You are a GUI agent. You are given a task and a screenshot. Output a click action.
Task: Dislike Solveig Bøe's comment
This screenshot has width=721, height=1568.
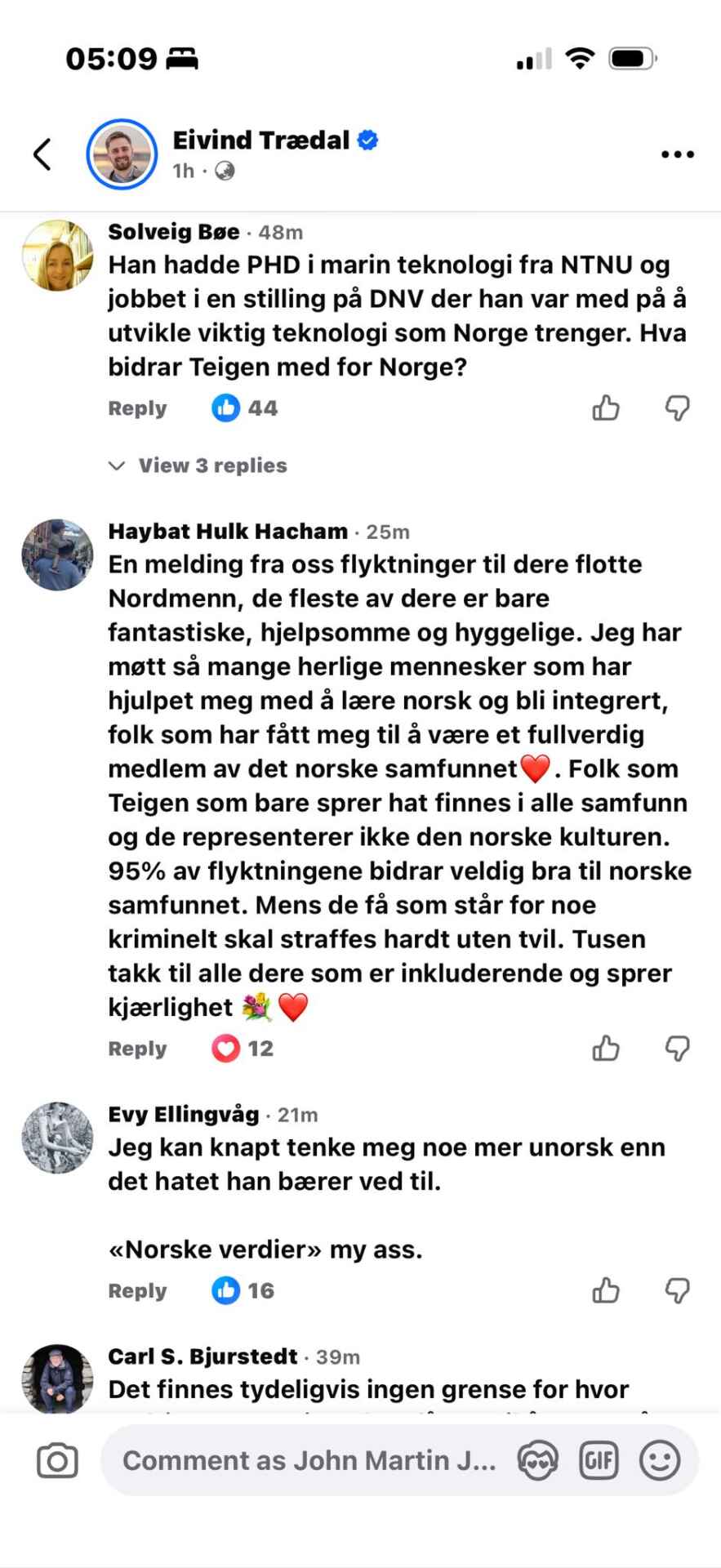(x=677, y=408)
